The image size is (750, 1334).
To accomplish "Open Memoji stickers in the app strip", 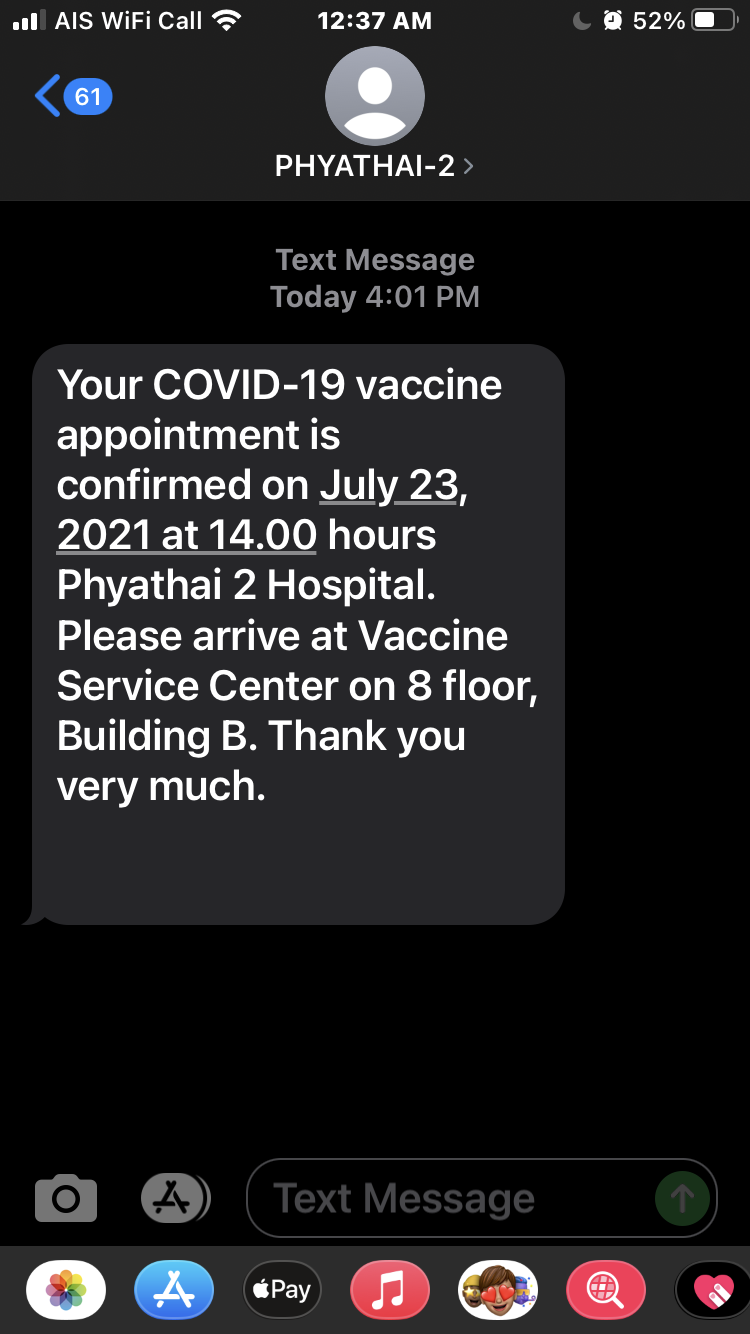I will point(498,1290).
